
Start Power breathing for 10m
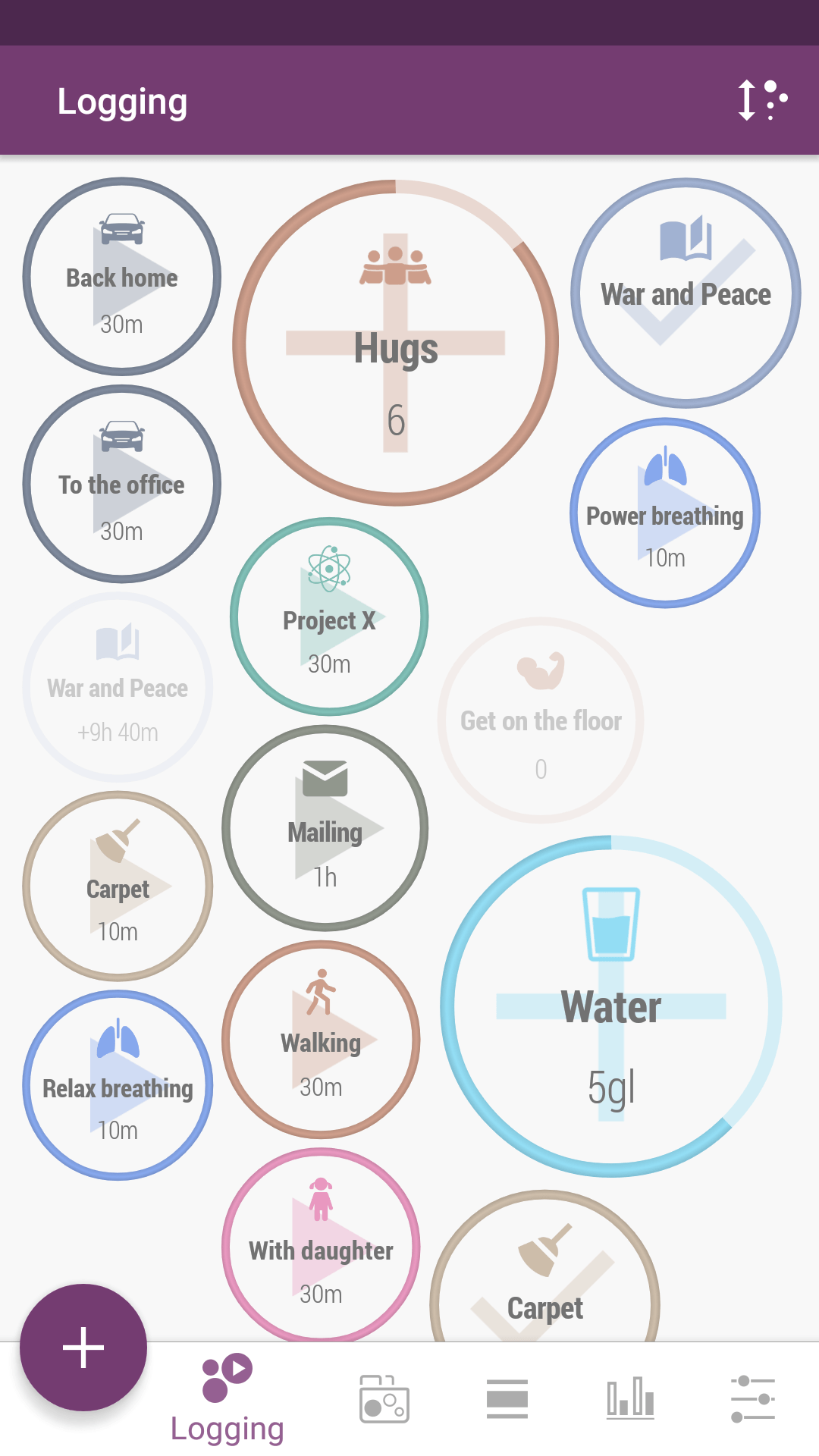[x=665, y=513]
